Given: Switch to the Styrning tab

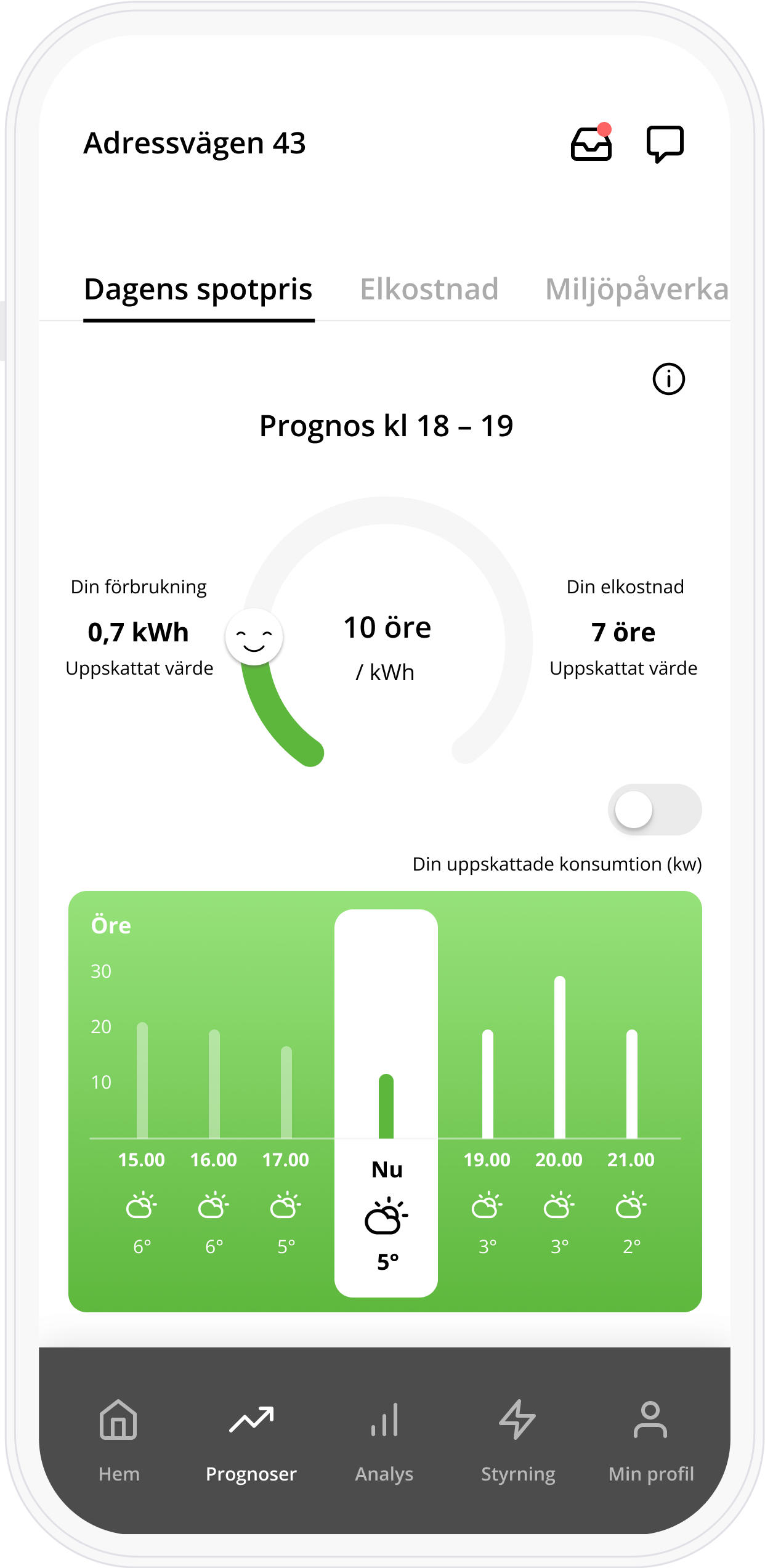Looking at the screenshot, I should pyautogui.click(x=518, y=1441).
